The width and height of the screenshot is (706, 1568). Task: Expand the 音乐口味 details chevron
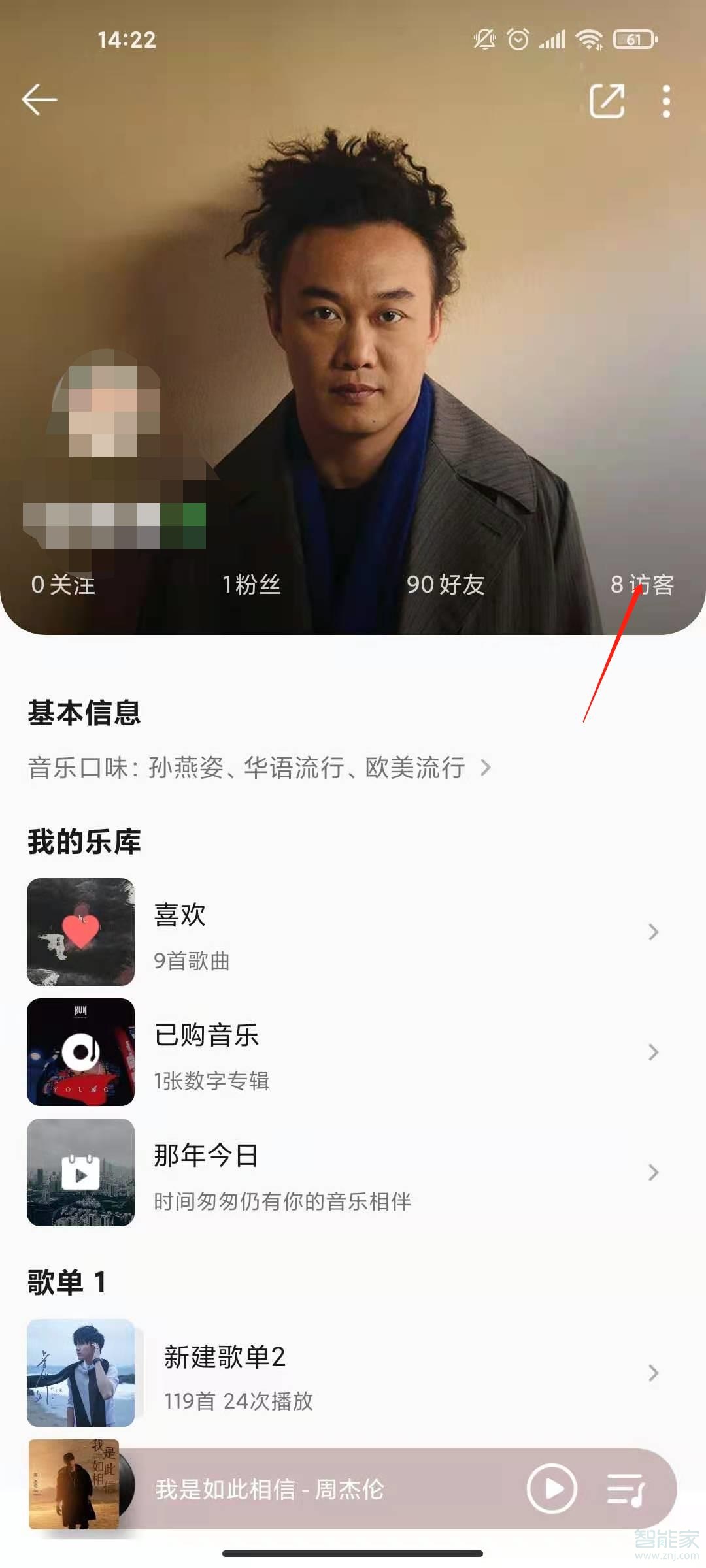click(x=486, y=770)
